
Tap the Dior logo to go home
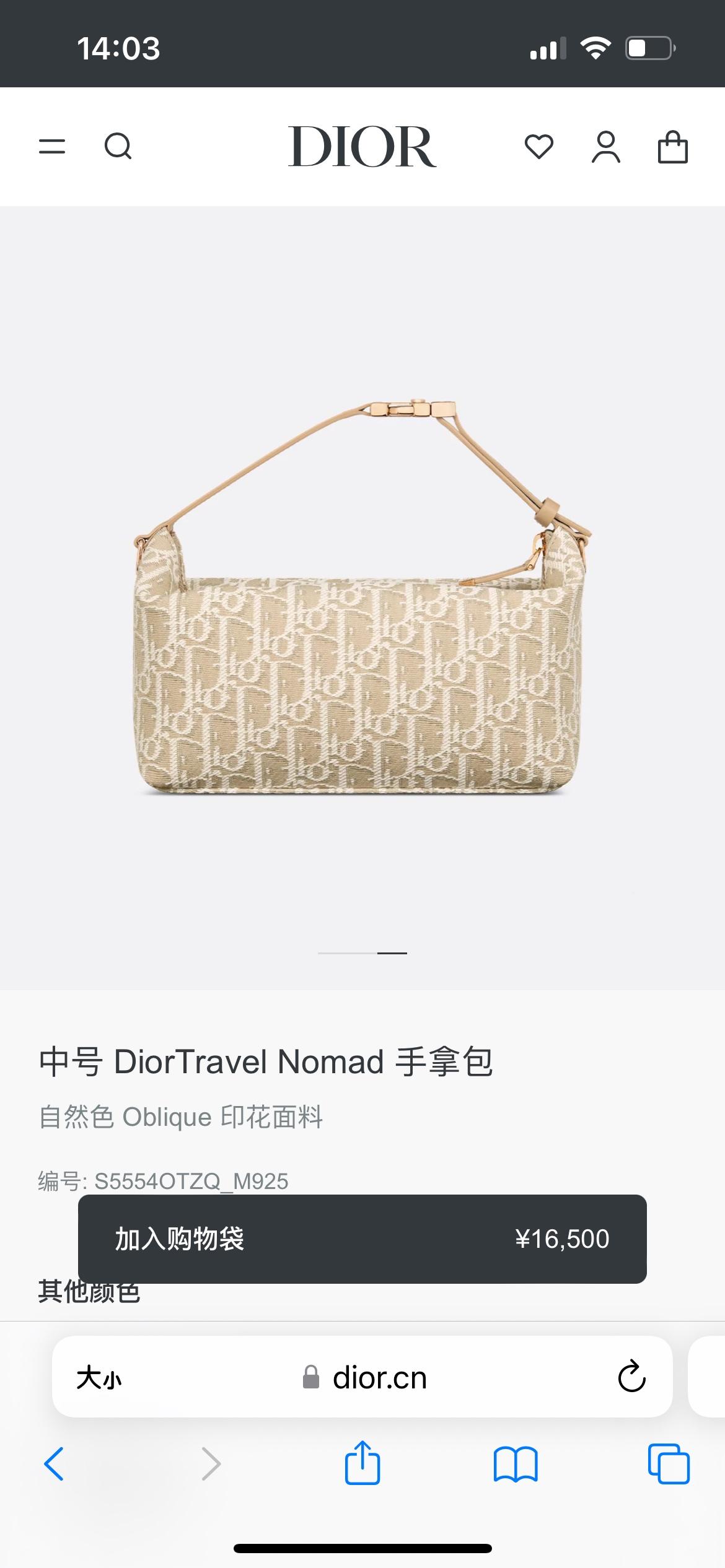362,147
